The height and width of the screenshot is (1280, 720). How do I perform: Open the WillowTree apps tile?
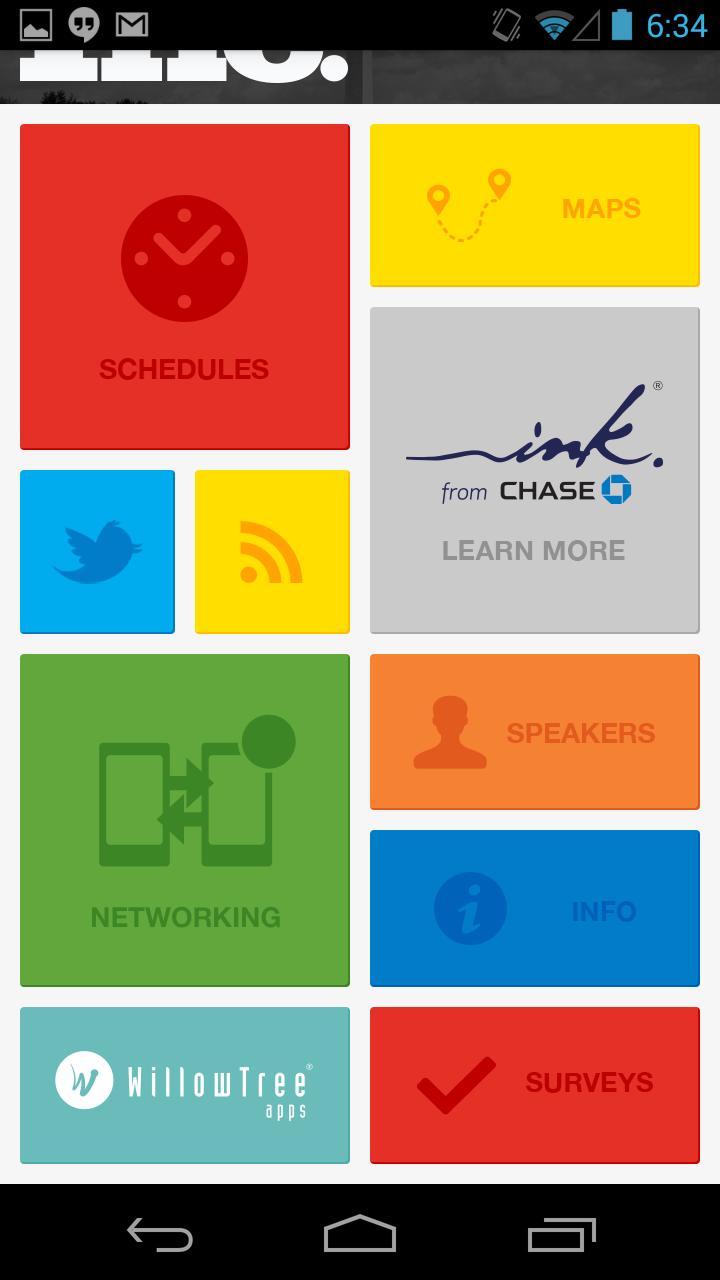pos(185,1085)
